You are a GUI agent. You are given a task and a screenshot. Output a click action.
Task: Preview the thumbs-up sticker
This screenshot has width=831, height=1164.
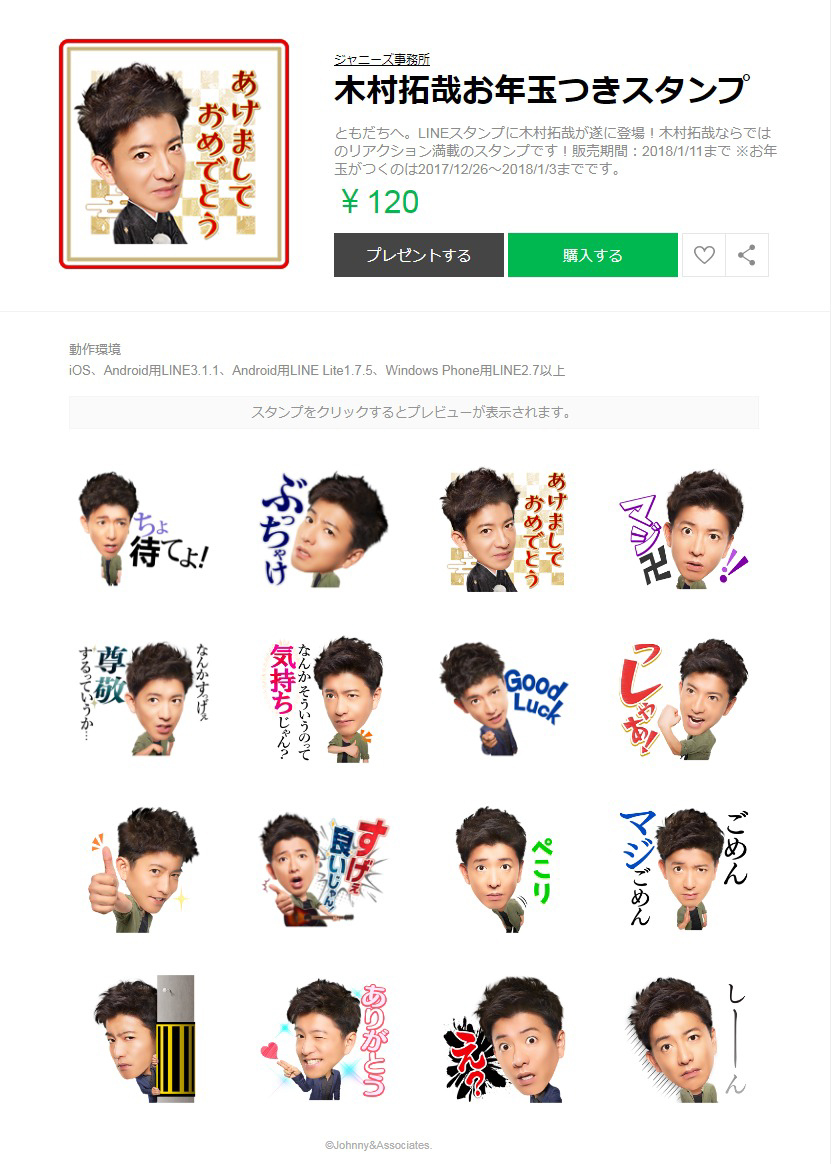143,868
